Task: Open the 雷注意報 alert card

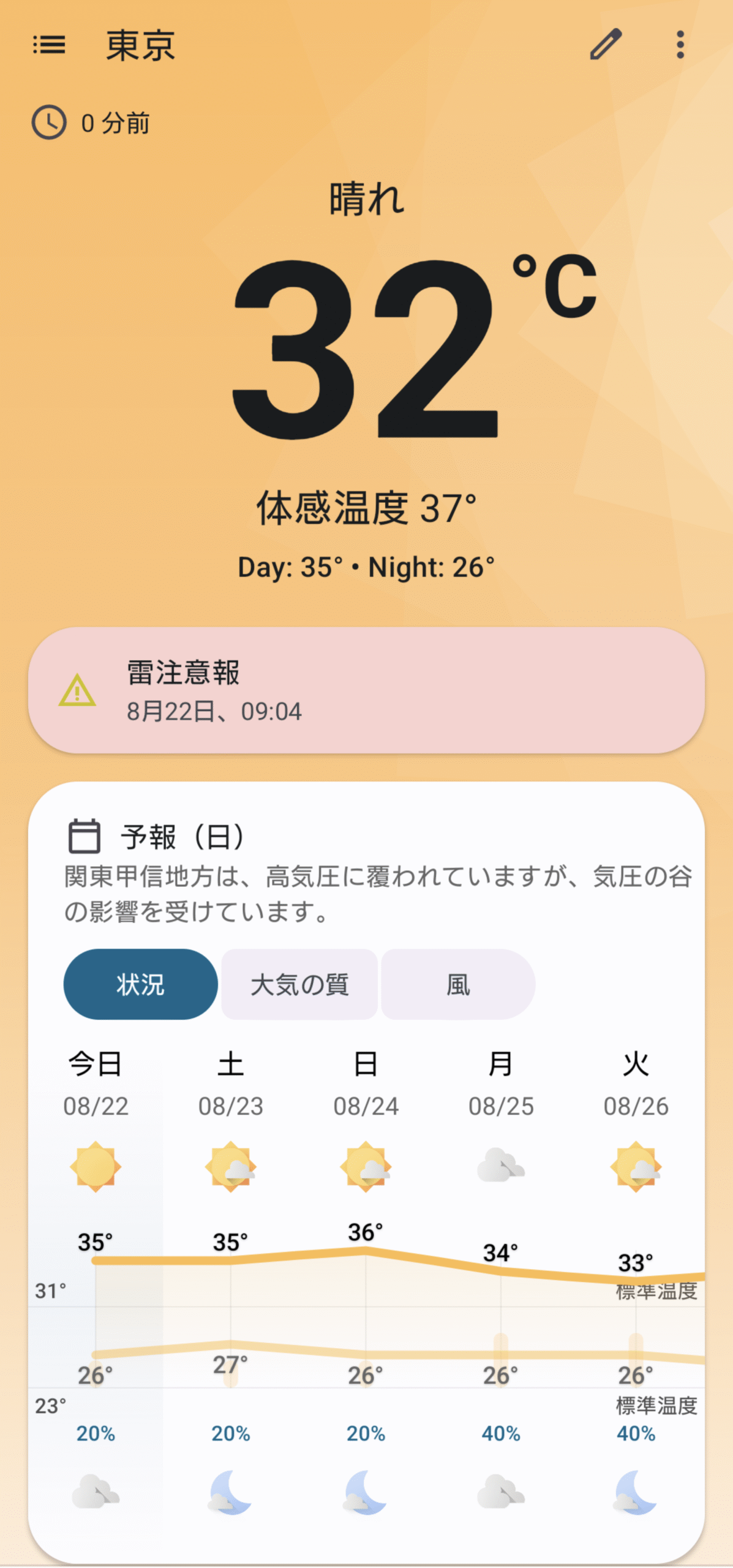Action: (x=366, y=690)
